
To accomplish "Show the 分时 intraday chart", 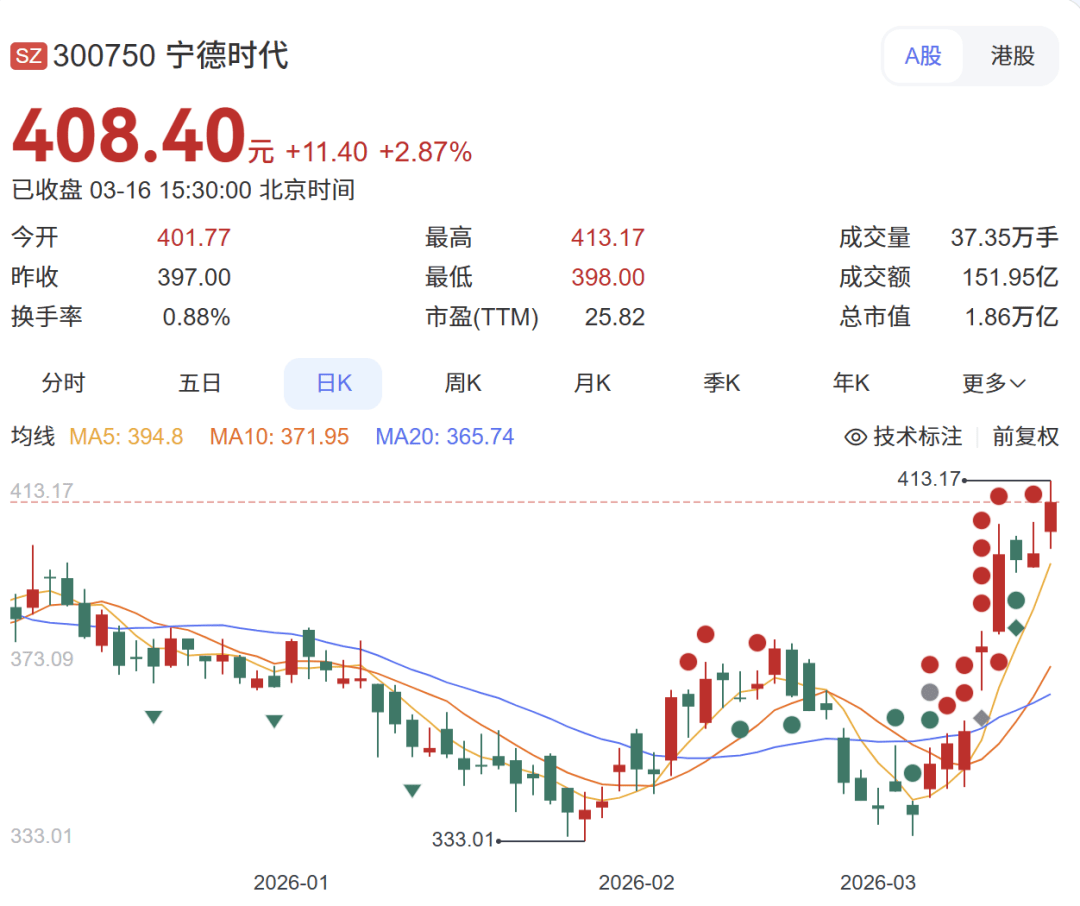I will click(63, 383).
